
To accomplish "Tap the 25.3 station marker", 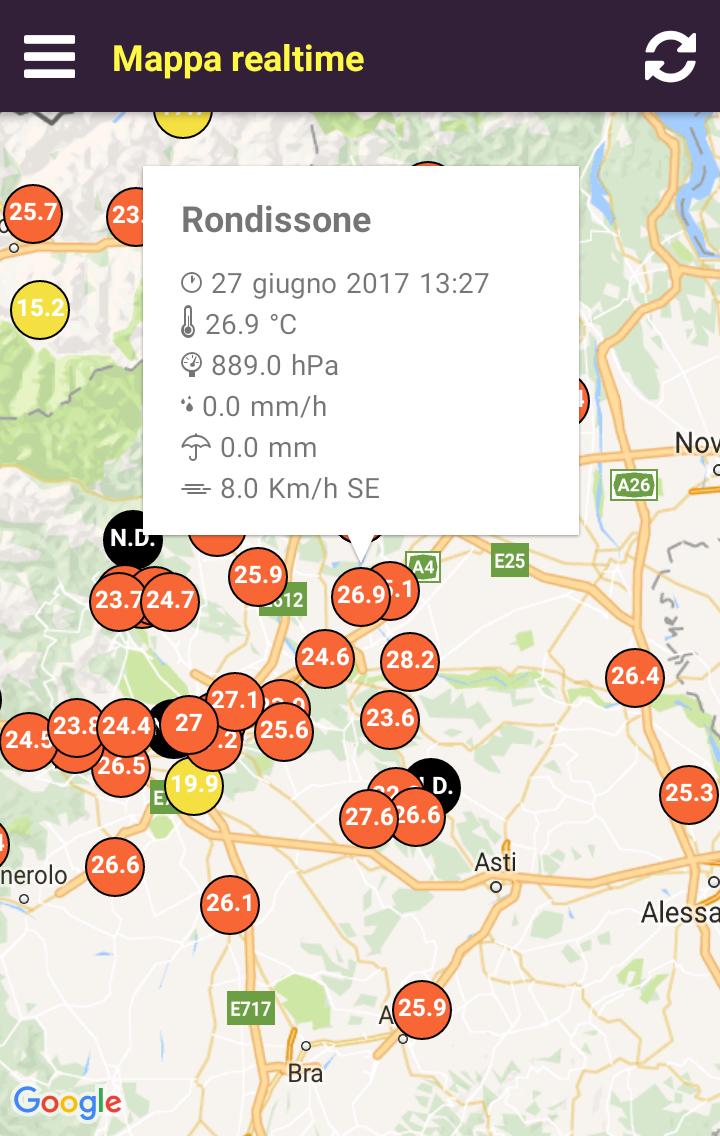I will point(689,794).
